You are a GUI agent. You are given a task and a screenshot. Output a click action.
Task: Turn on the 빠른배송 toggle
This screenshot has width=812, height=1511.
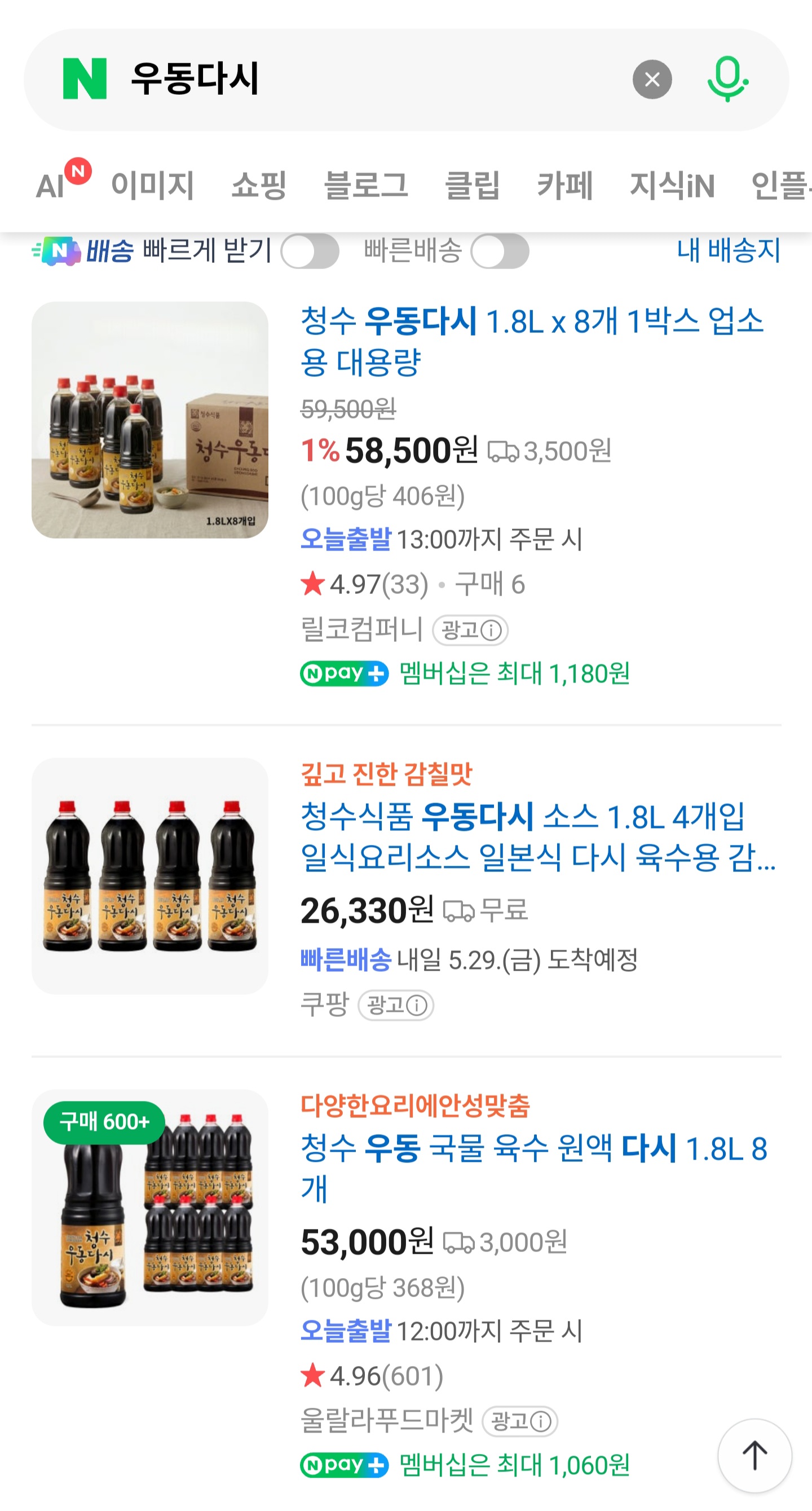click(x=500, y=251)
